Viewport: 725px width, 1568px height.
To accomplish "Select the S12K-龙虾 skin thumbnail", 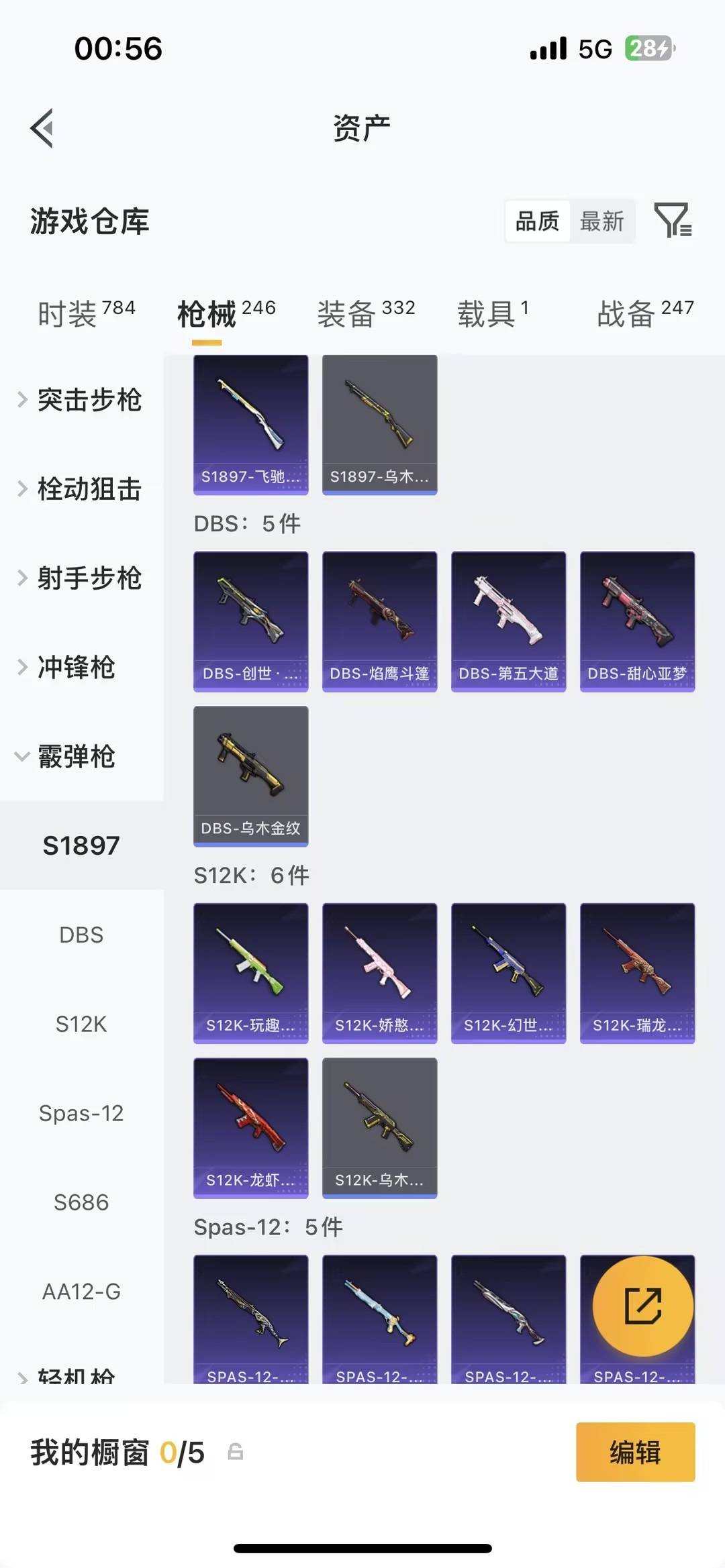I will [x=250, y=1128].
